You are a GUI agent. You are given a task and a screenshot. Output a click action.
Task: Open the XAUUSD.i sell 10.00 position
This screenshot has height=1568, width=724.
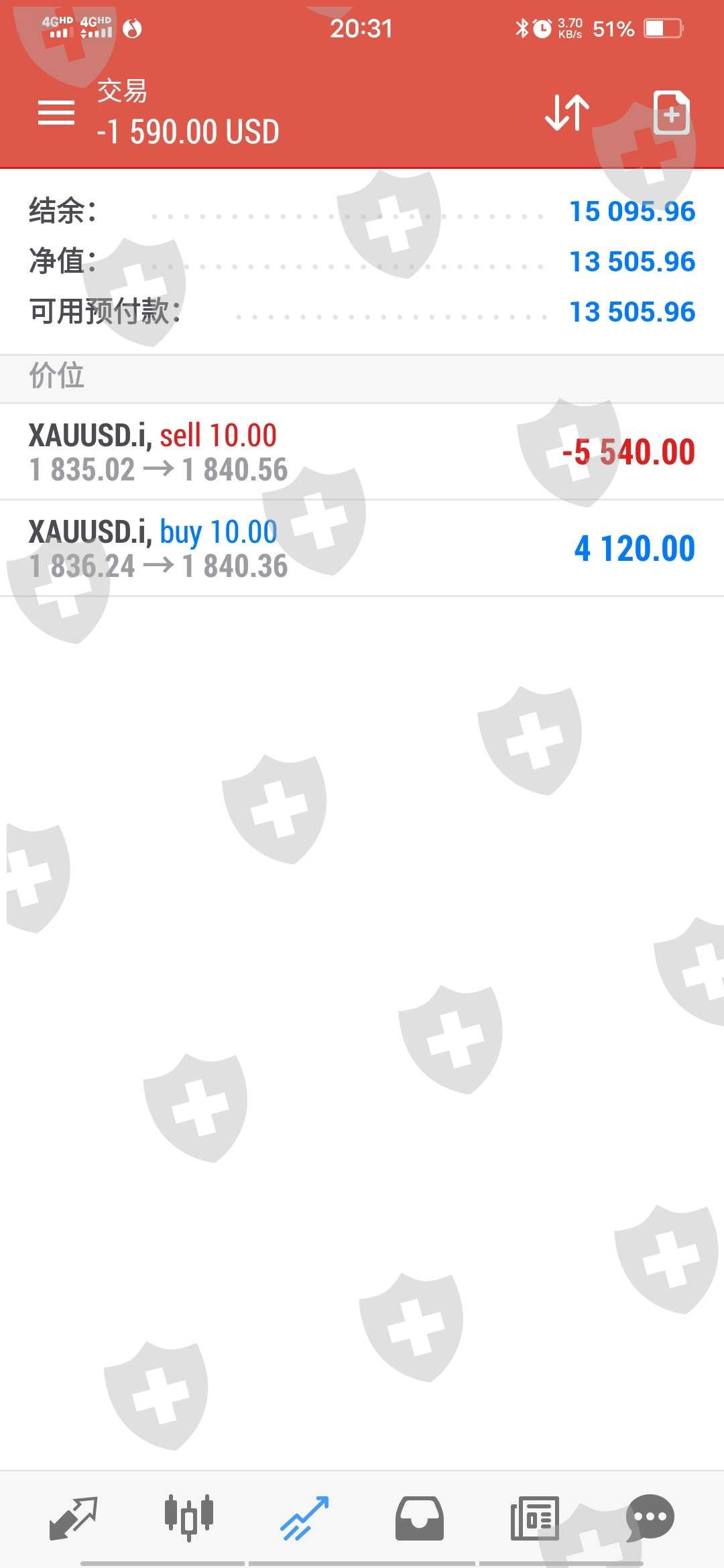[362, 452]
